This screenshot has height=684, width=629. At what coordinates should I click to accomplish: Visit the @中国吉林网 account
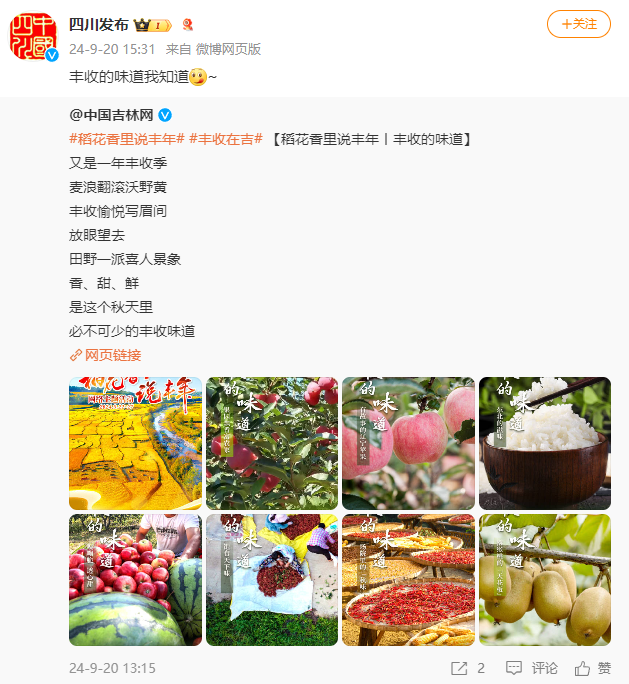(x=113, y=114)
